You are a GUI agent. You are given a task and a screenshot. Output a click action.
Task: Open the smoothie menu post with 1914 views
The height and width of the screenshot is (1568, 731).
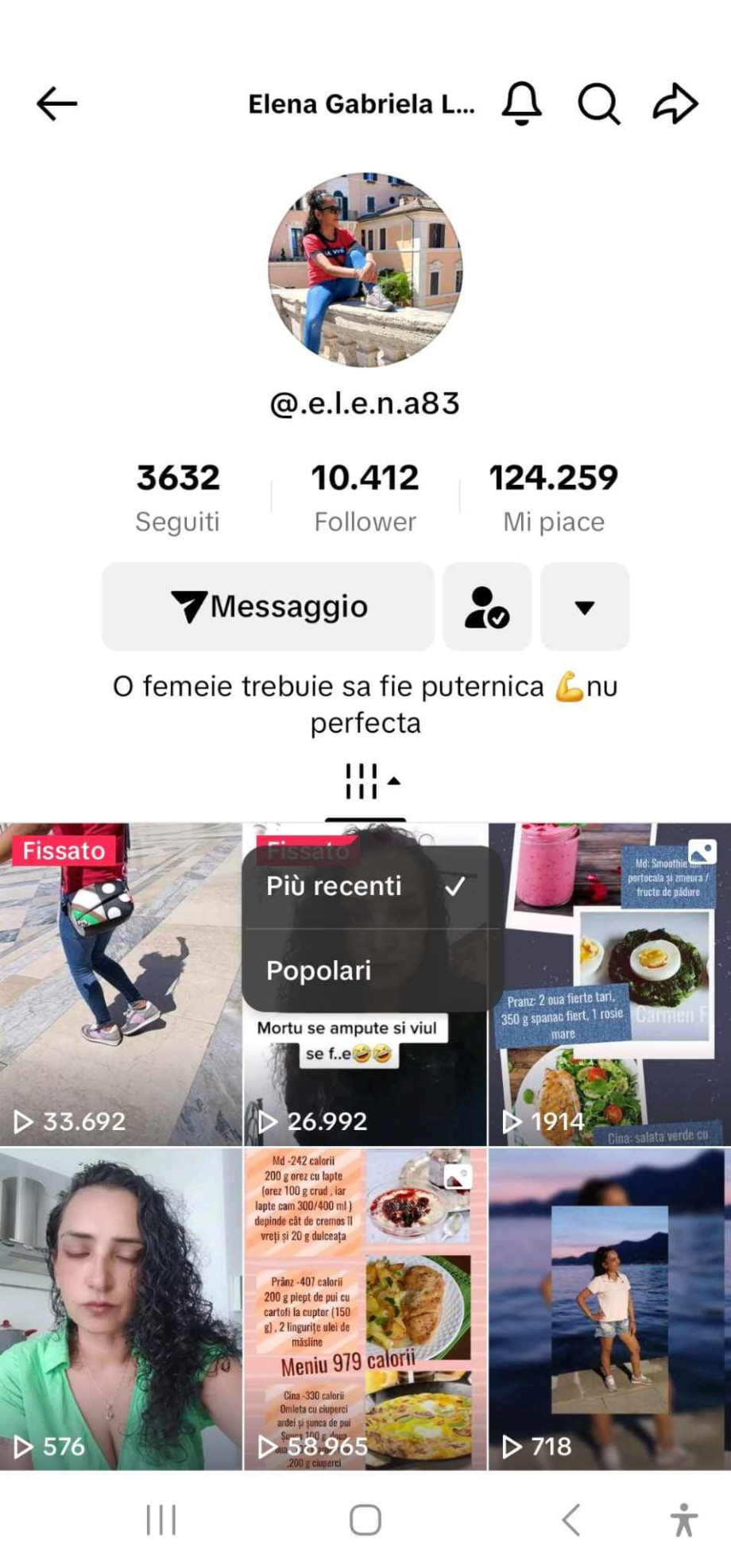click(x=609, y=985)
